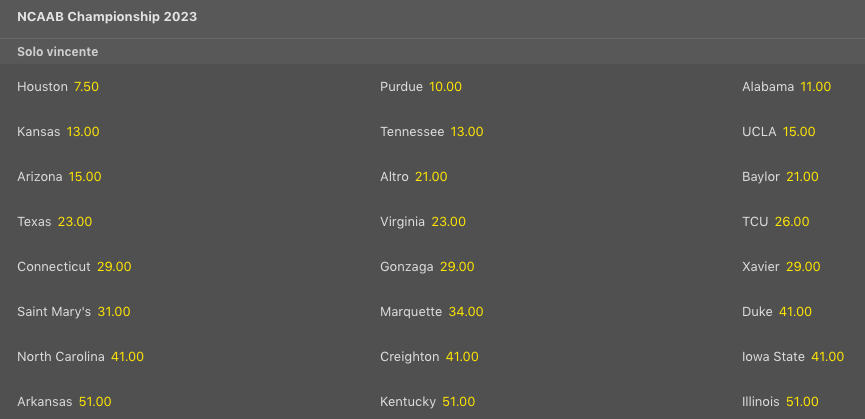Choose Baylor at 21.00
The image size is (865, 419).
point(781,177)
